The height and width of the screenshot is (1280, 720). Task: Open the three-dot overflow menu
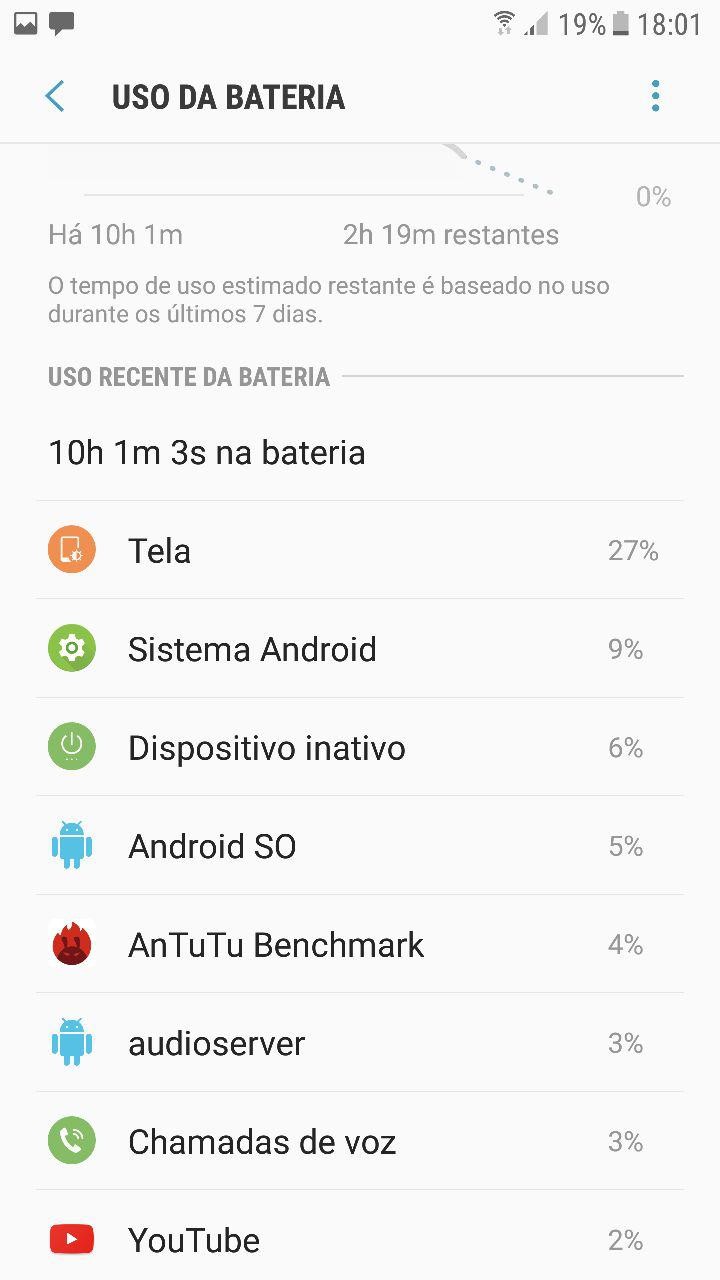point(655,97)
